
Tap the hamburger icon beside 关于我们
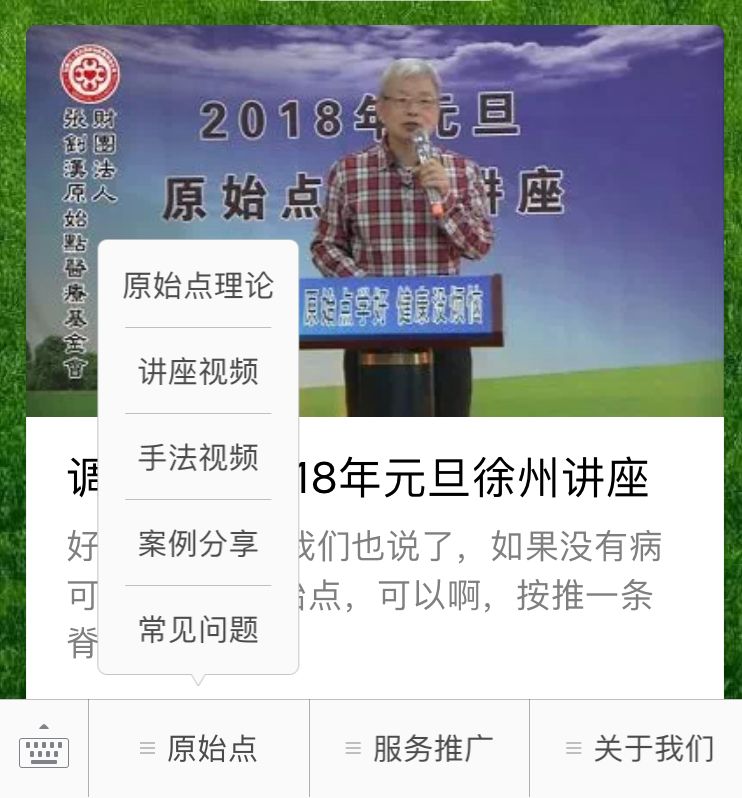[572, 746]
